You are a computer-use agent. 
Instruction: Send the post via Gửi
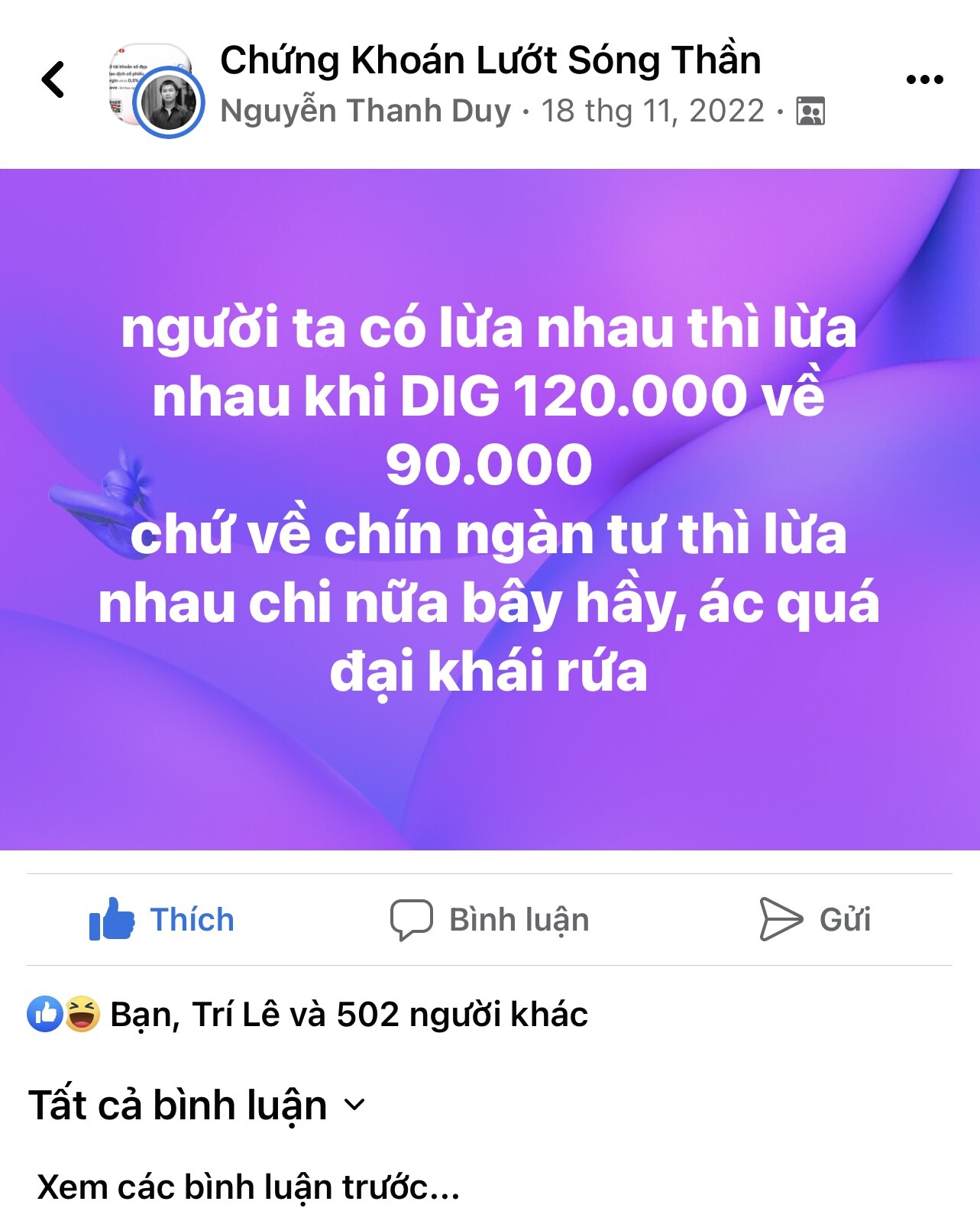pyautogui.click(x=815, y=919)
